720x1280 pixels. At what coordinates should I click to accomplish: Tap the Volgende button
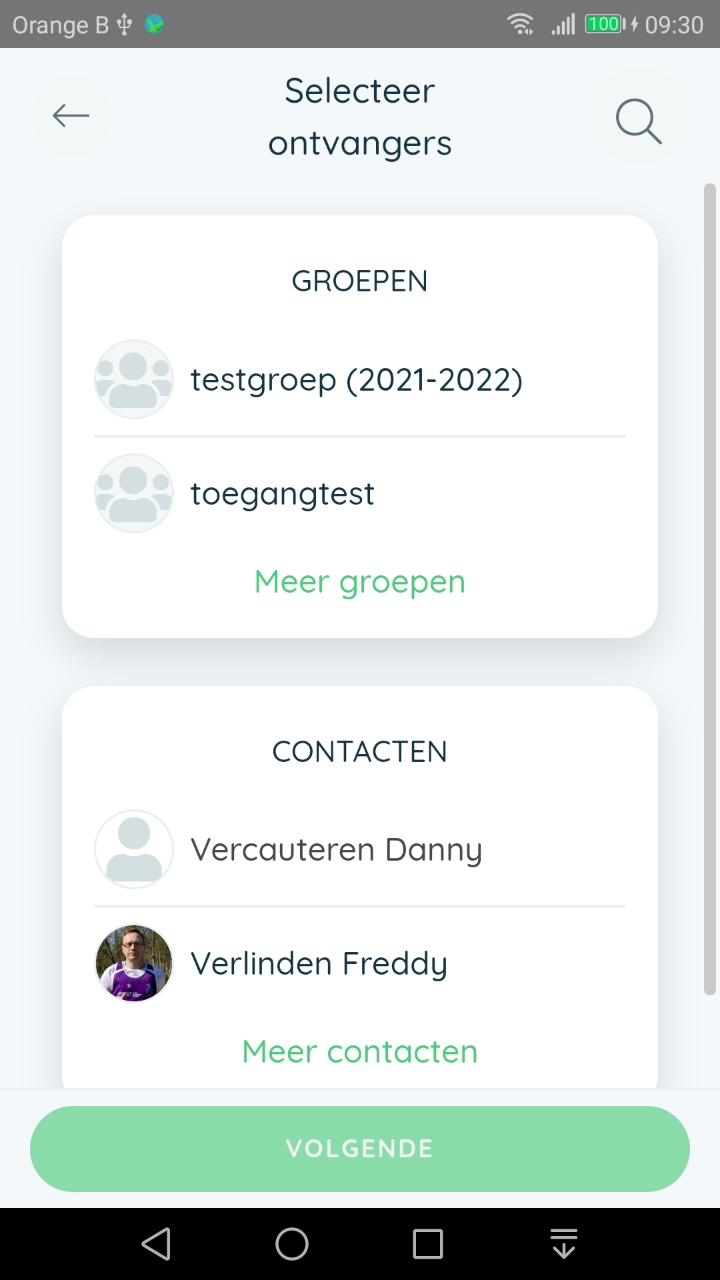pos(360,1149)
